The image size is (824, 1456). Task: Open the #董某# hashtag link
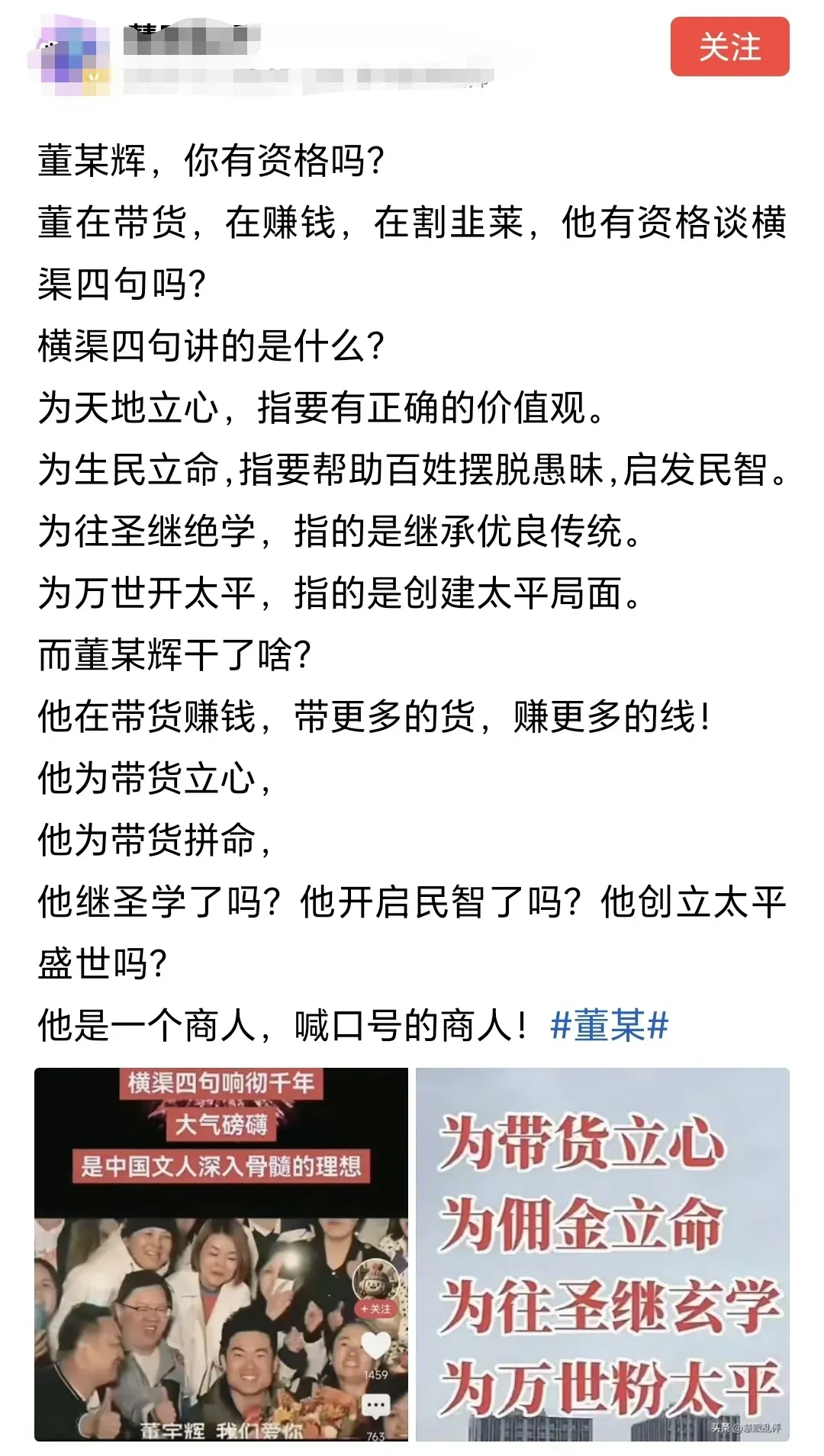pyautogui.click(x=609, y=1025)
